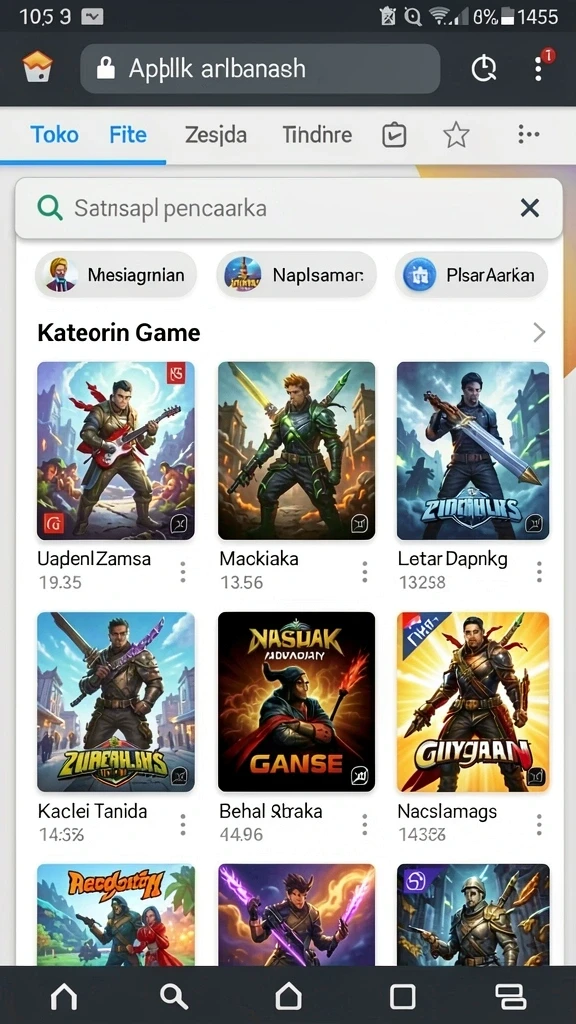
Task: Open the browser overflow menu
Action: (x=538, y=69)
